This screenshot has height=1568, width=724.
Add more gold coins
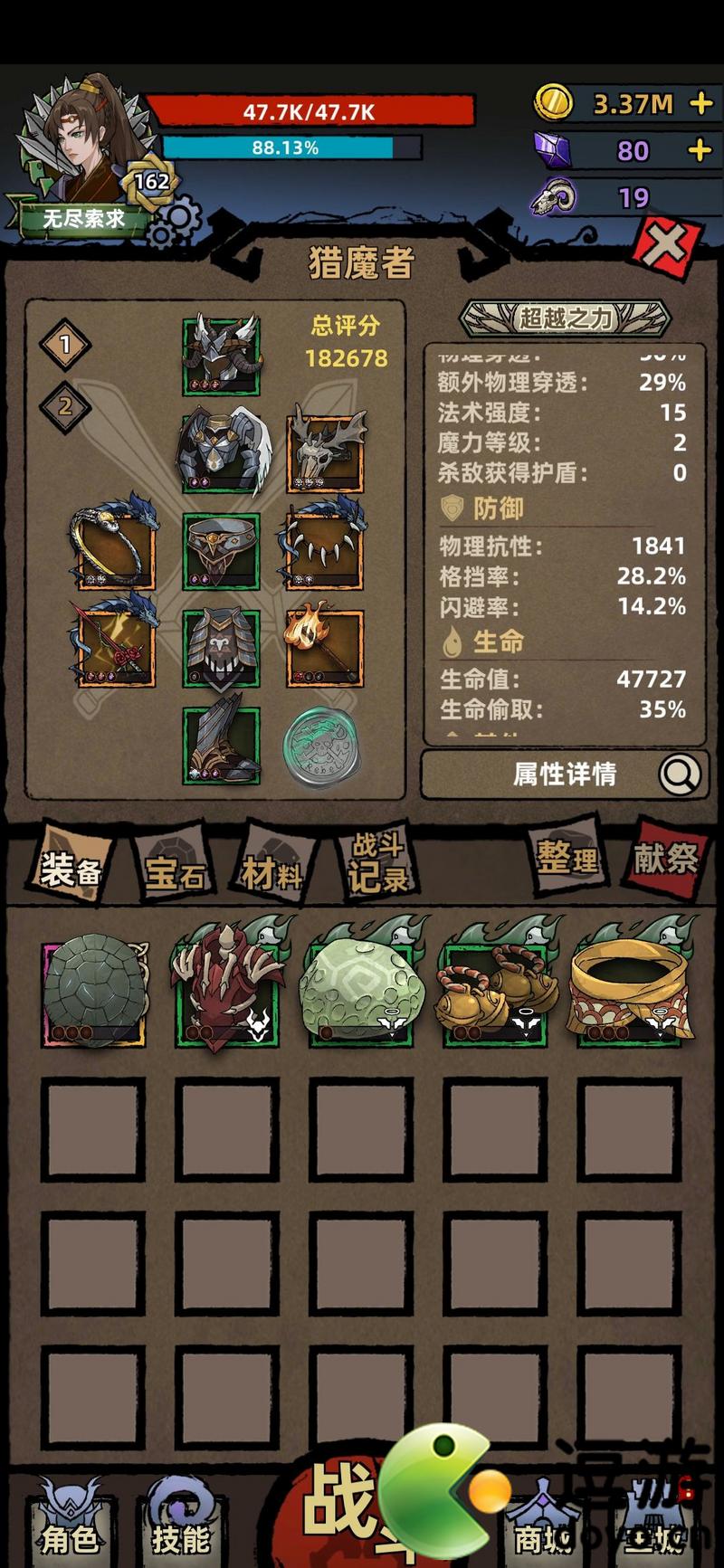coord(700,104)
